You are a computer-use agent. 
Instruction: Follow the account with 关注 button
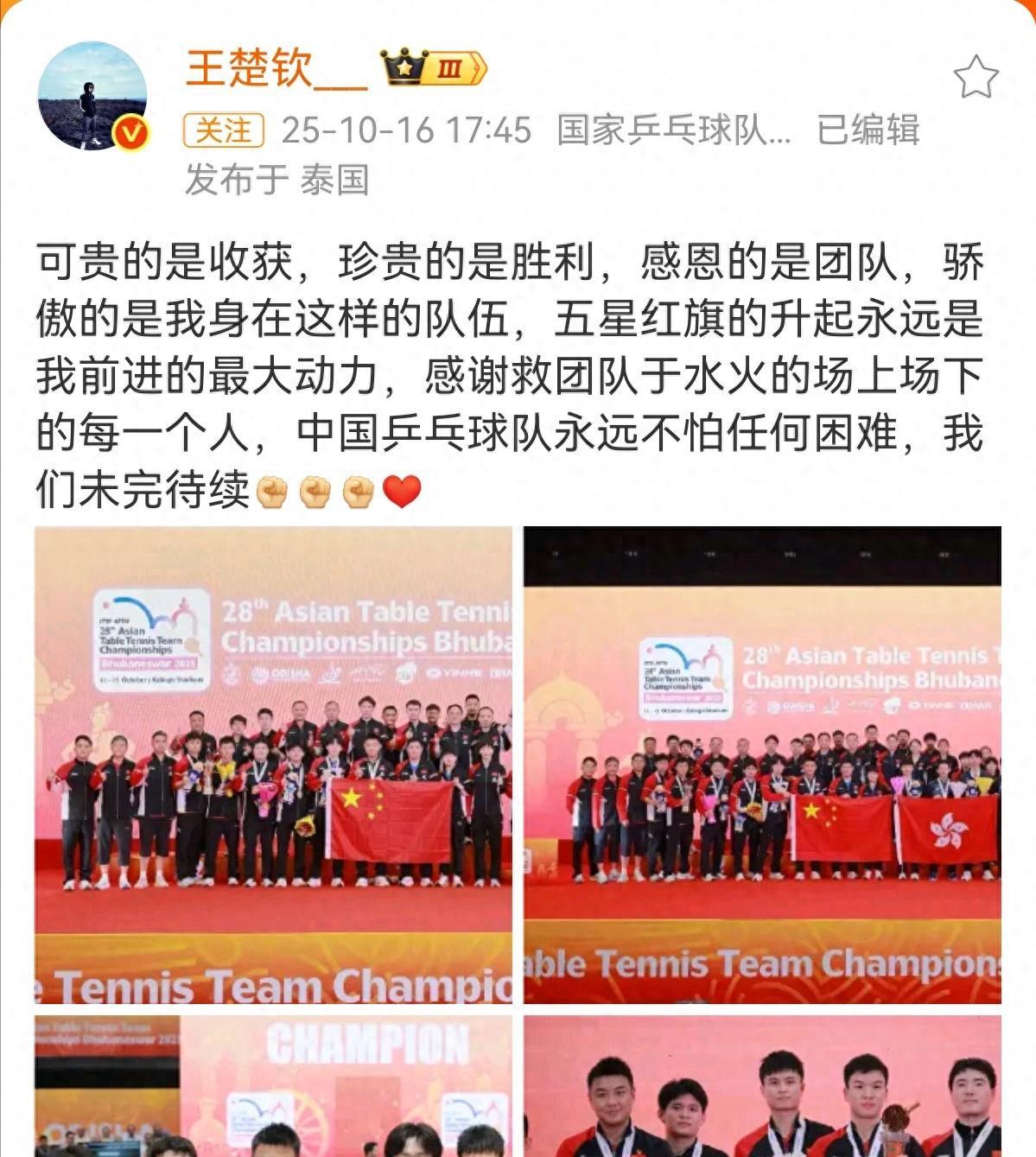pyautogui.click(x=223, y=130)
